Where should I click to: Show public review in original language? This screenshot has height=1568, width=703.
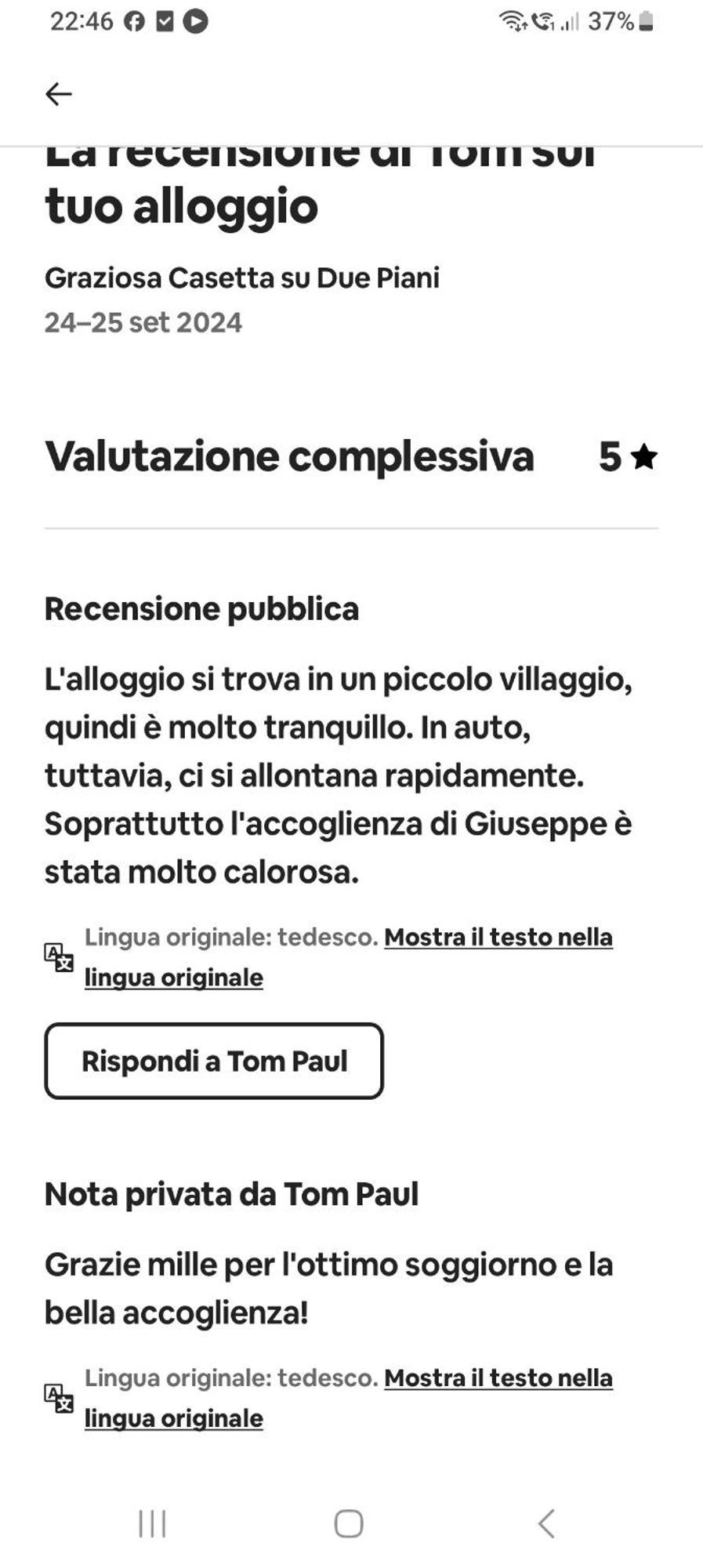coord(498,938)
